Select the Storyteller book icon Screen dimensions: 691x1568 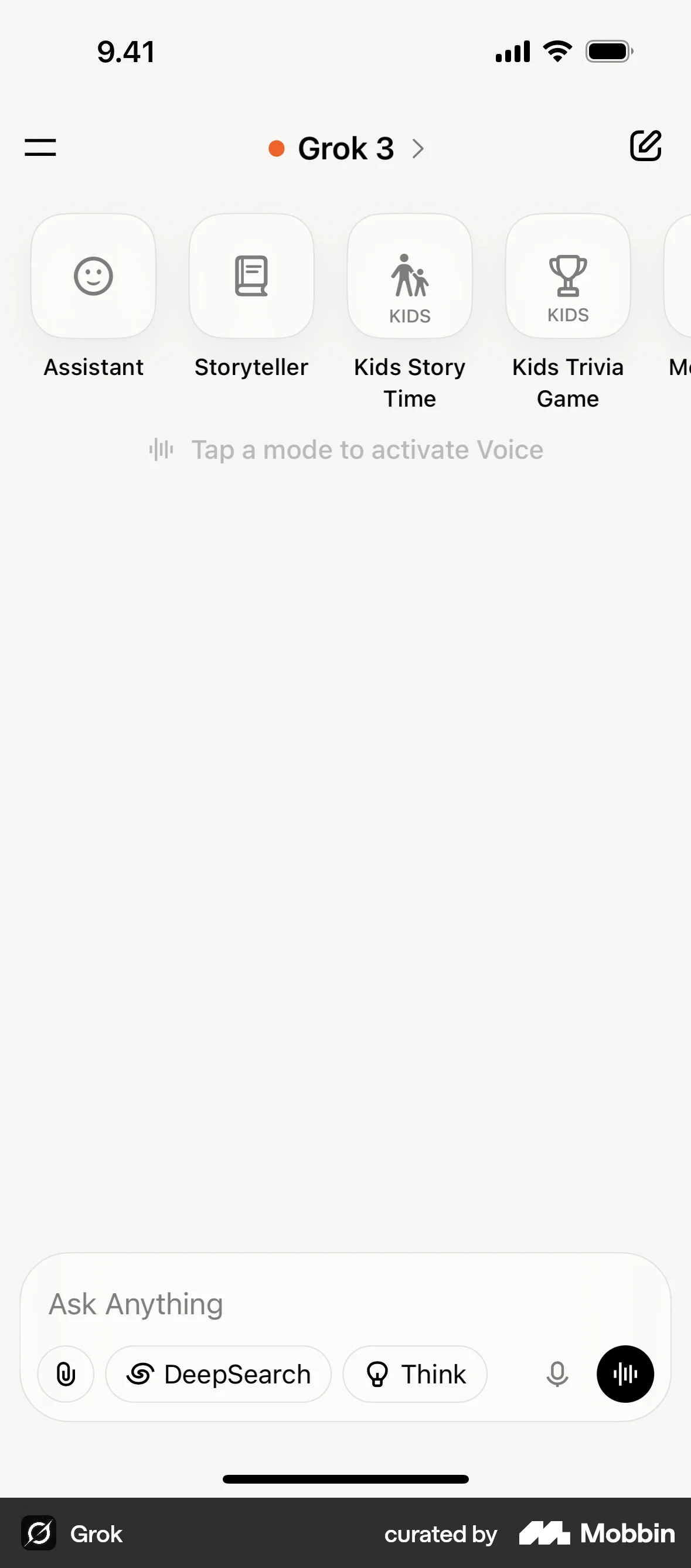tap(251, 275)
